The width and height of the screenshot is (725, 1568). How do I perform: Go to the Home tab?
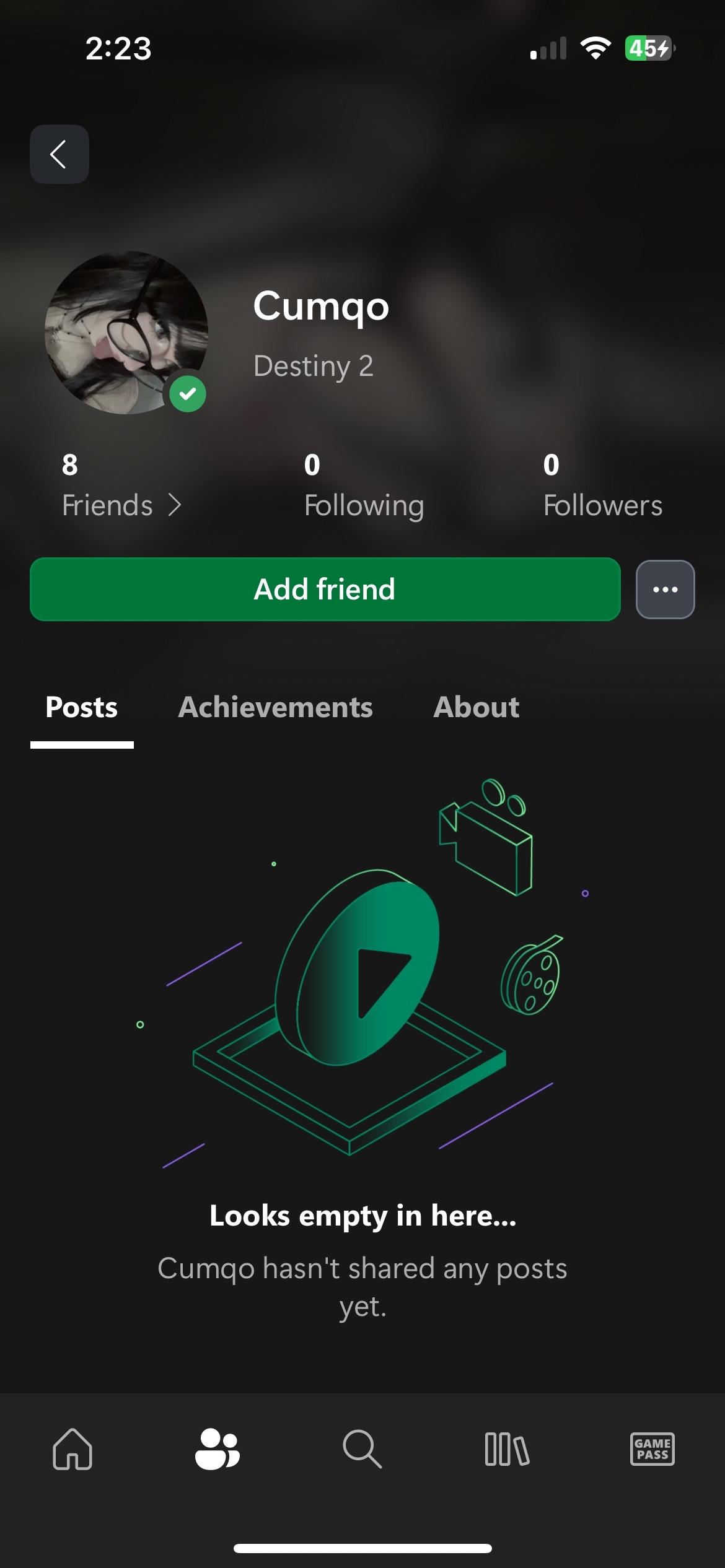coord(72,1449)
